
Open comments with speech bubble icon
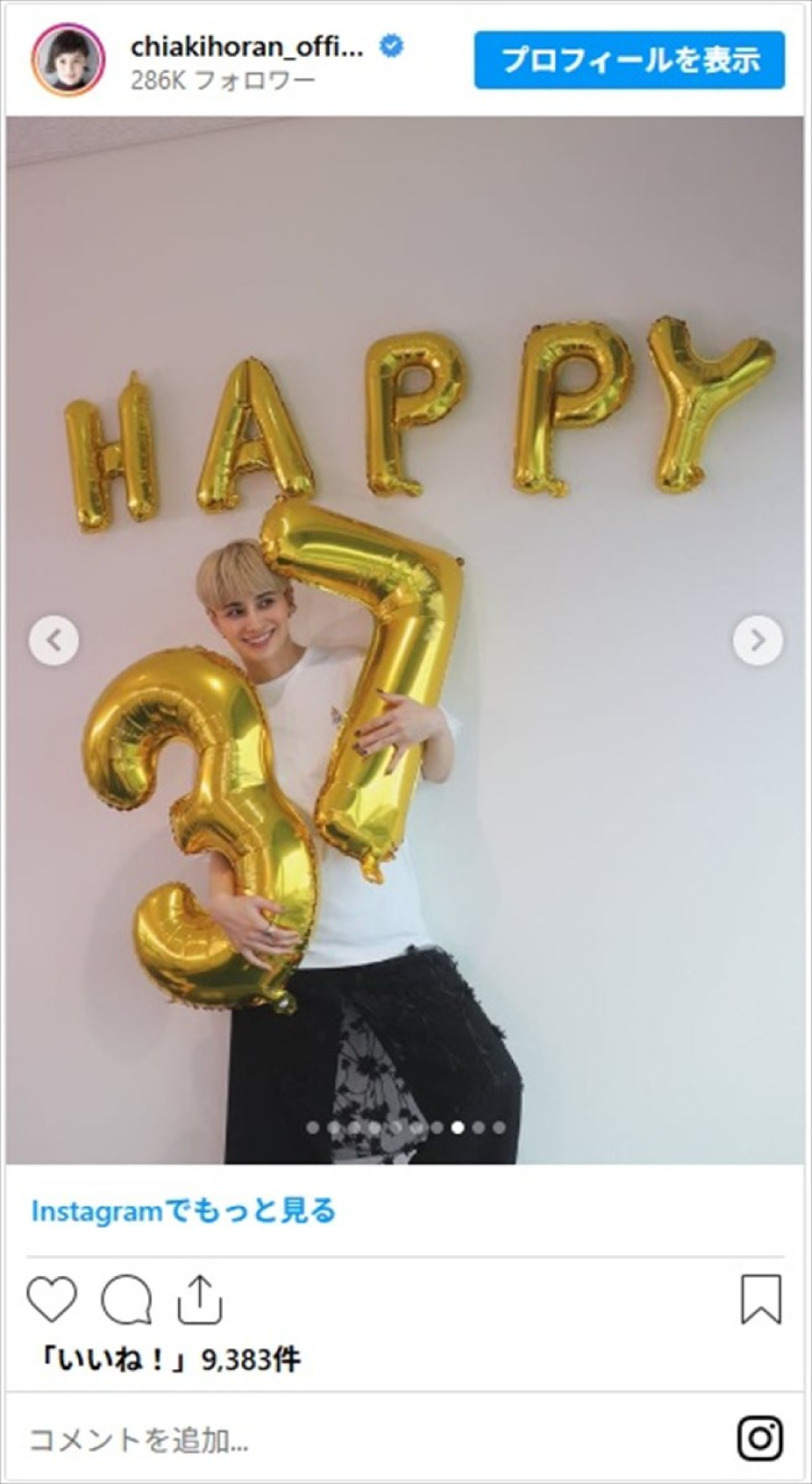[x=127, y=1299]
